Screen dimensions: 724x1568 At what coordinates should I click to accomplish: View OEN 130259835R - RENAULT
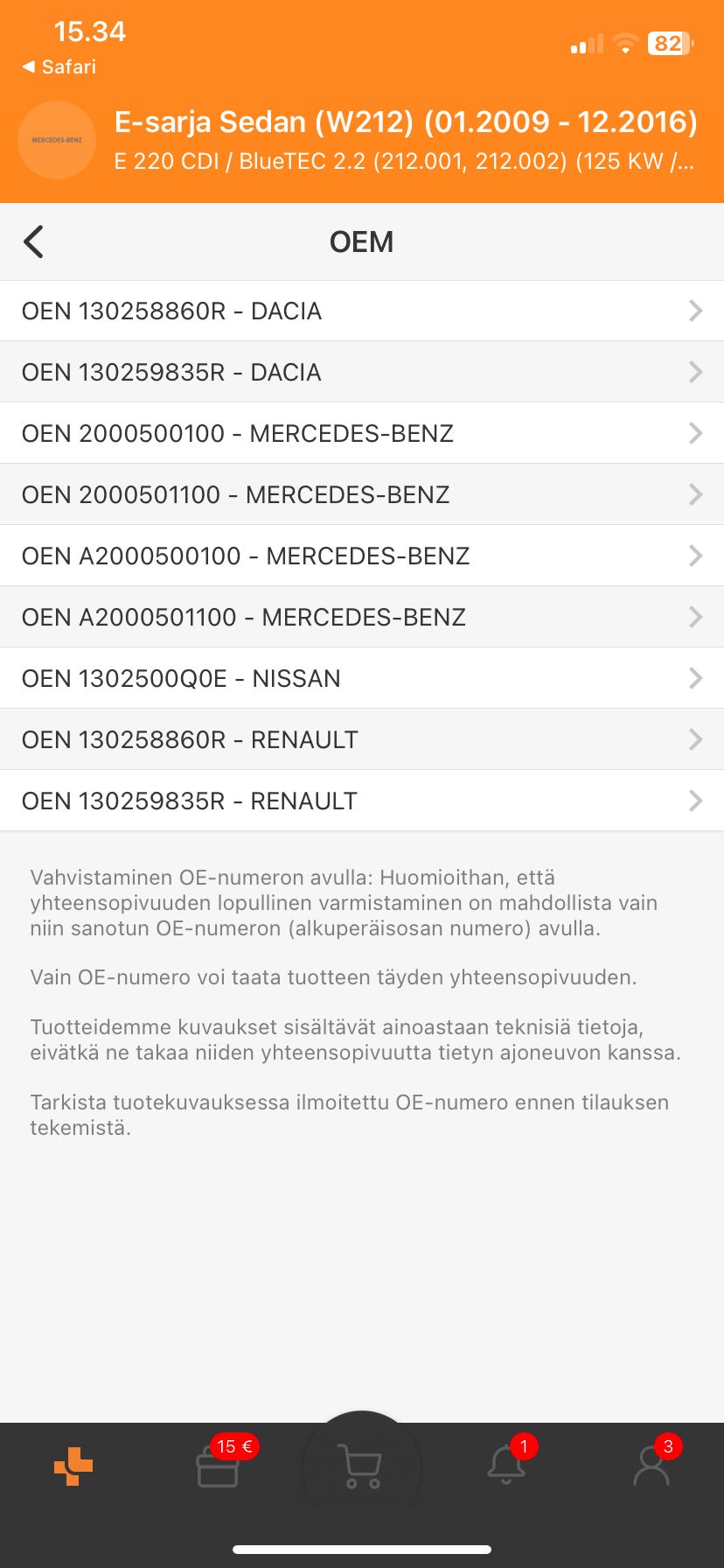tap(361, 801)
